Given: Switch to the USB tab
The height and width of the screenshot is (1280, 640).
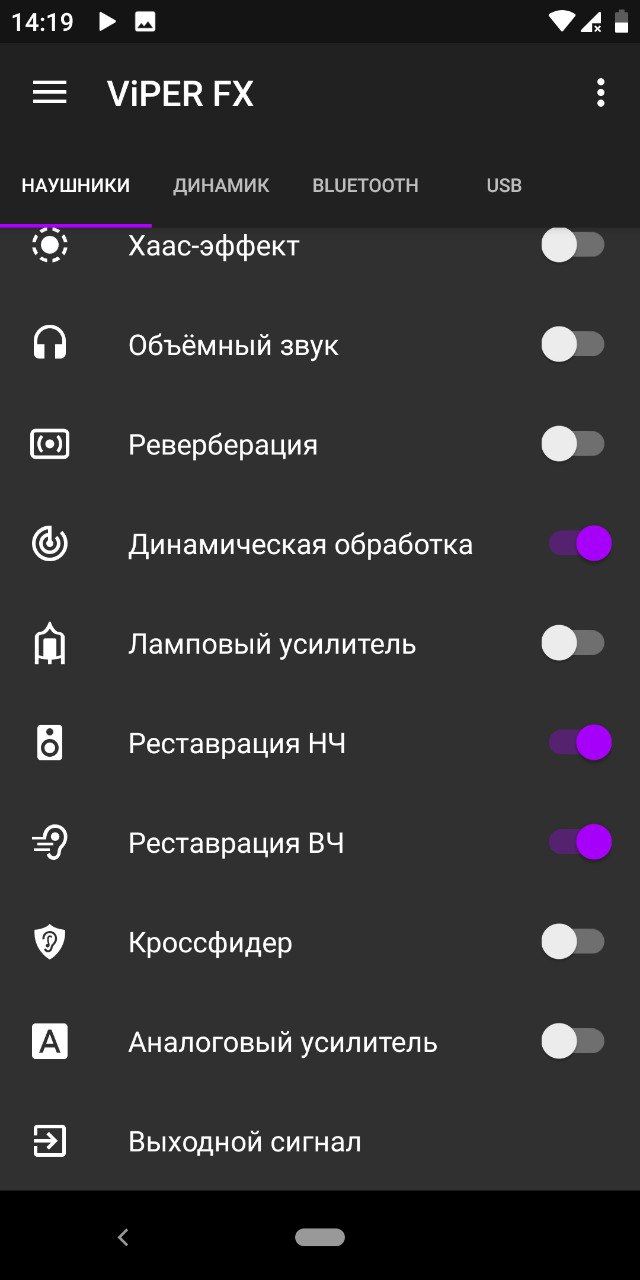Looking at the screenshot, I should pos(504,185).
